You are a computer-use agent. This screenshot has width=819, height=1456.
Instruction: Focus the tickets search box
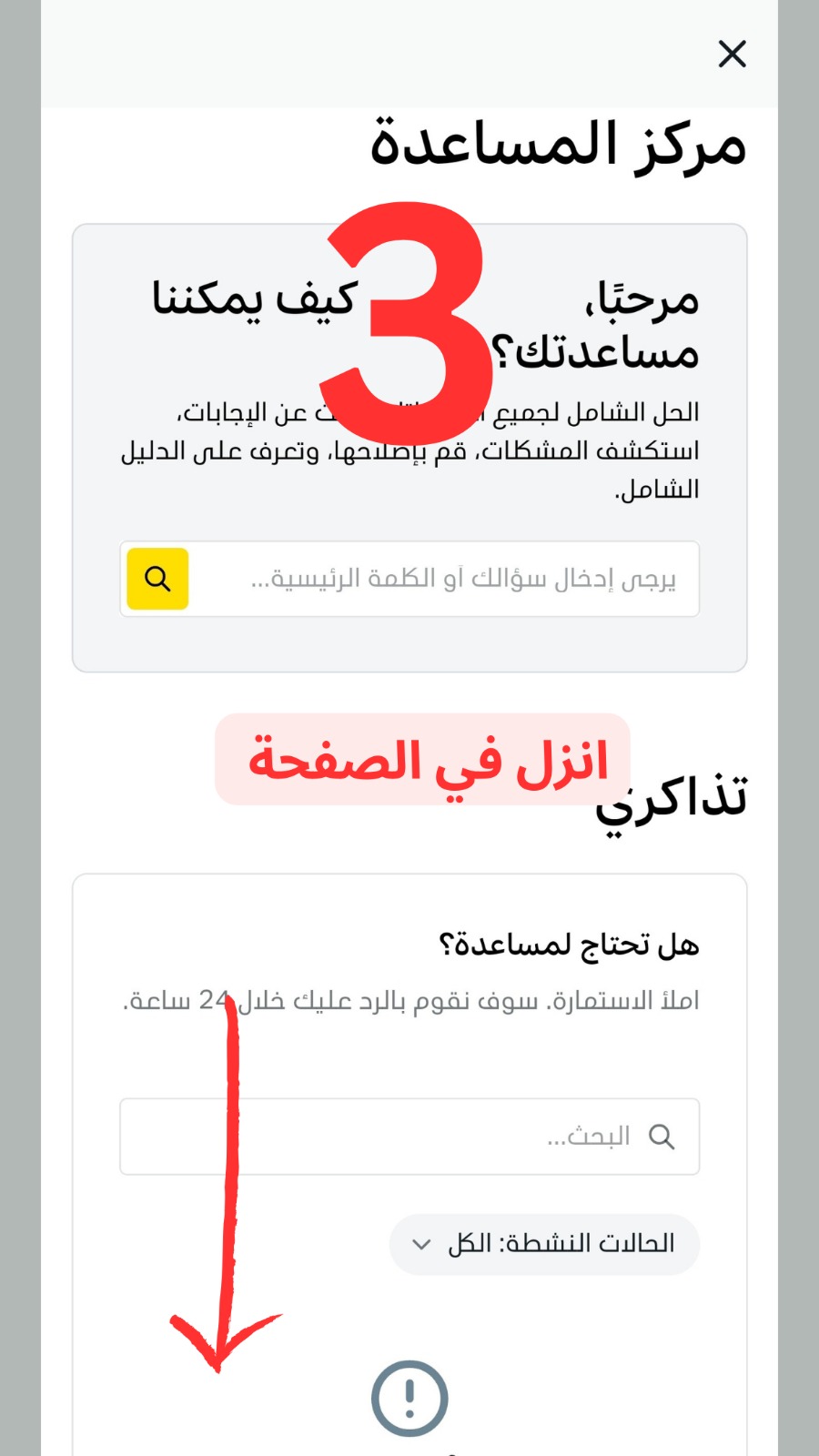coord(409,1136)
